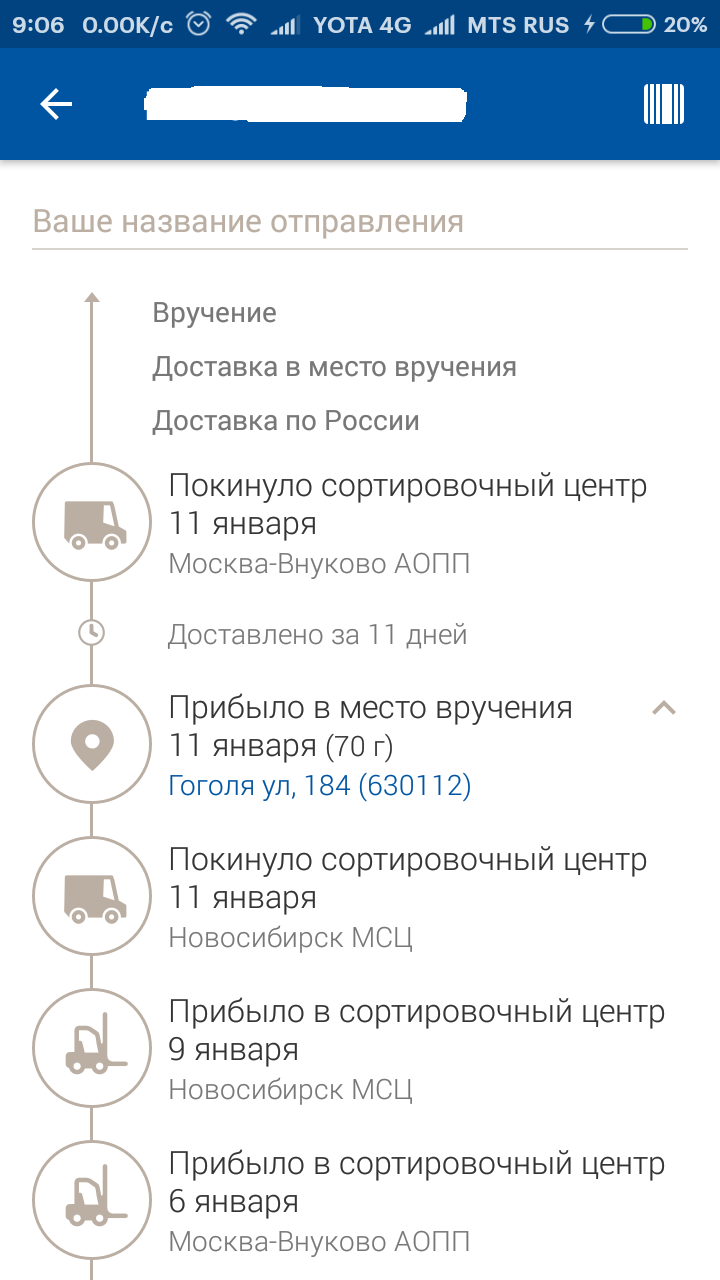Tap the 'Ваше название отправления' field
The width and height of the screenshot is (720, 1280).
tap(360, 221)
